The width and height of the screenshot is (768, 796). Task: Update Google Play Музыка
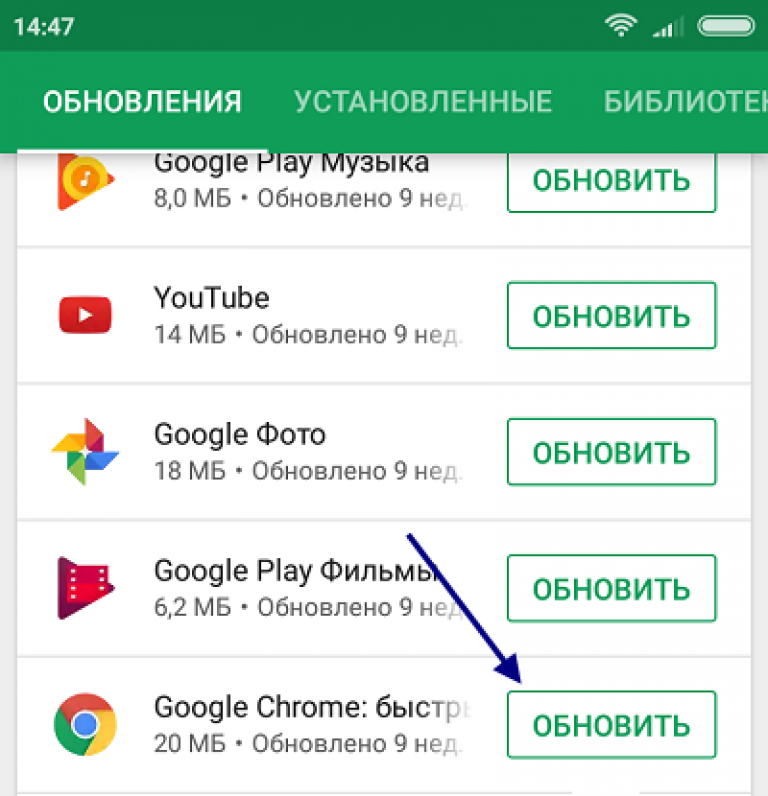coord(611,181)
